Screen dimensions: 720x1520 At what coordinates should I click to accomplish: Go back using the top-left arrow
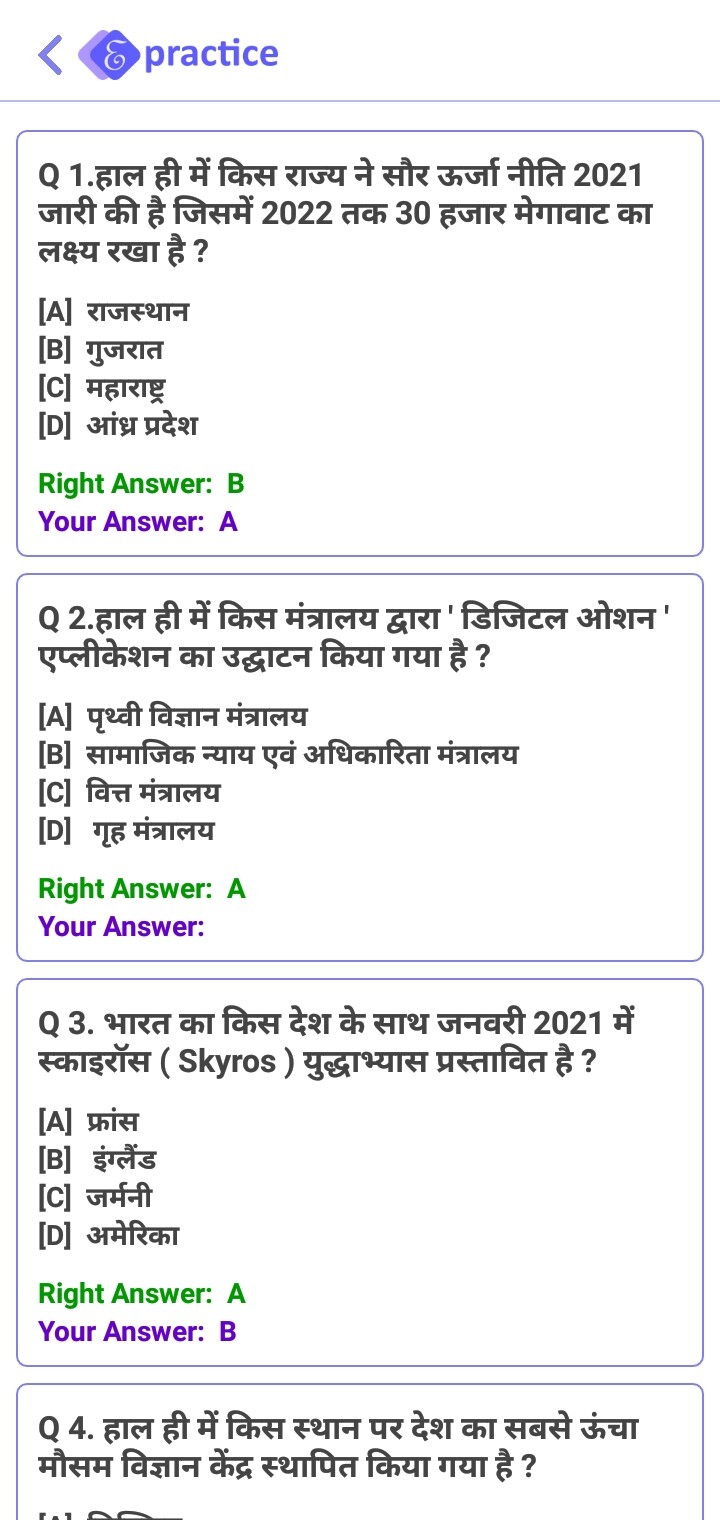[50, 54]
